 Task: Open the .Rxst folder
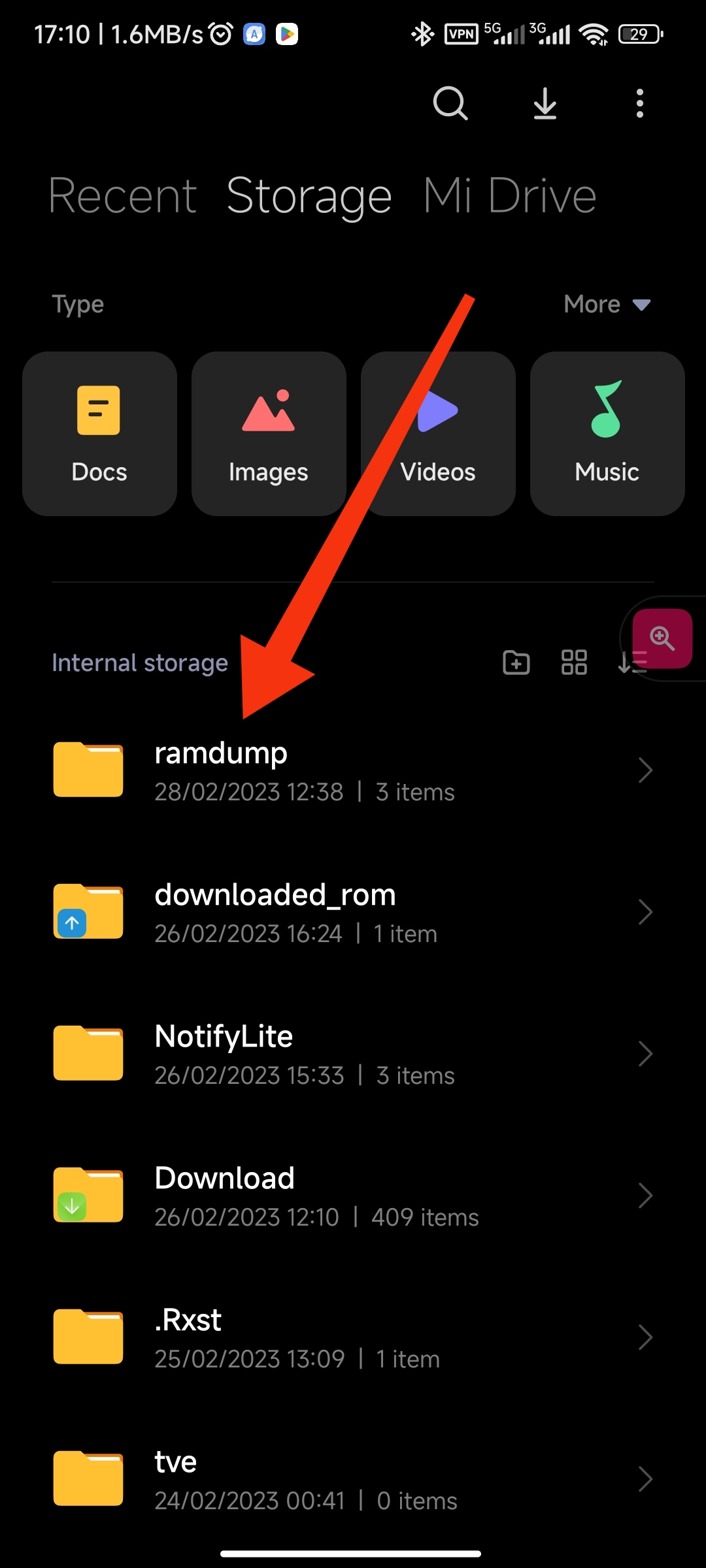click(x=353, y=1337)
